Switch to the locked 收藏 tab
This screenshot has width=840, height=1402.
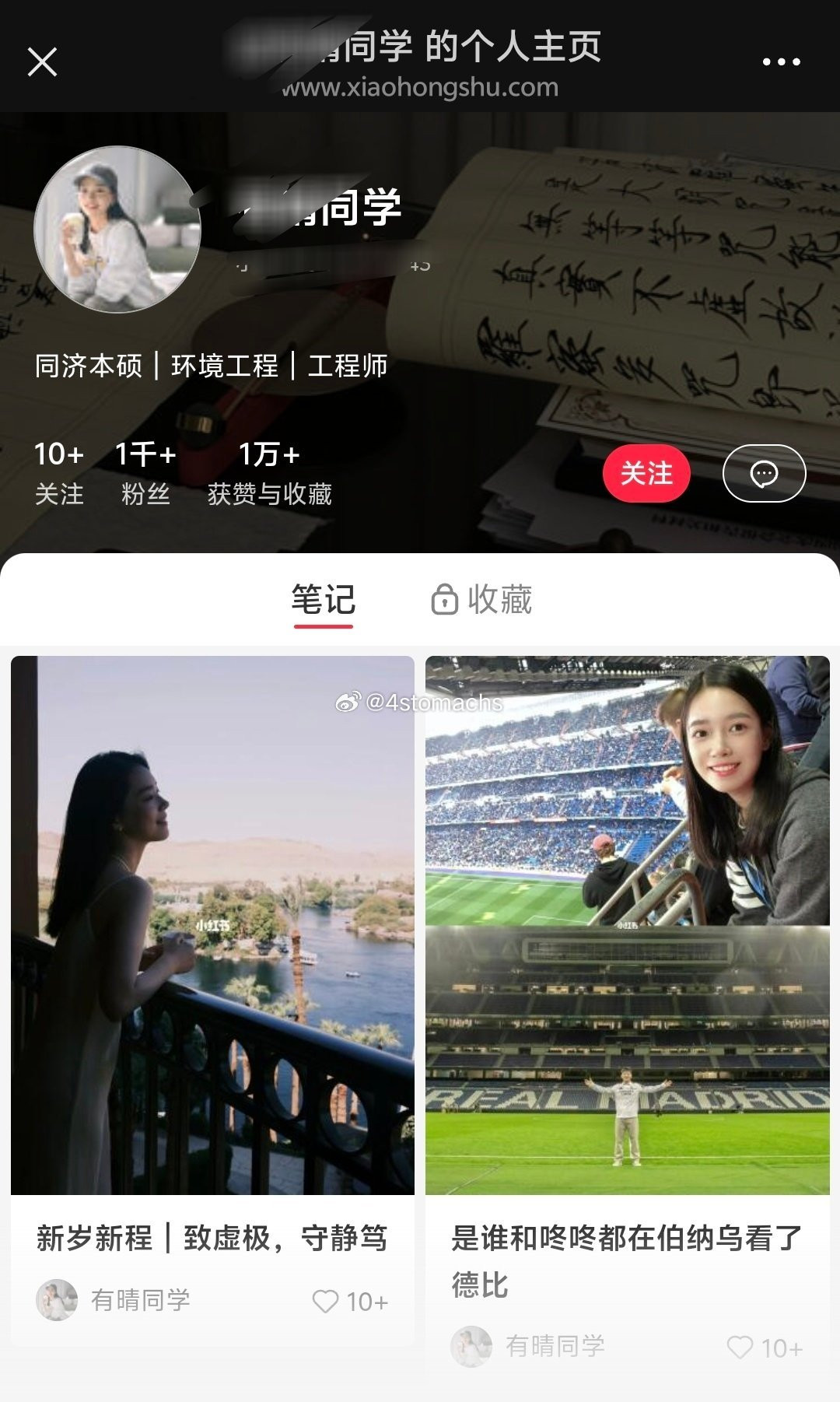(482, 600)
